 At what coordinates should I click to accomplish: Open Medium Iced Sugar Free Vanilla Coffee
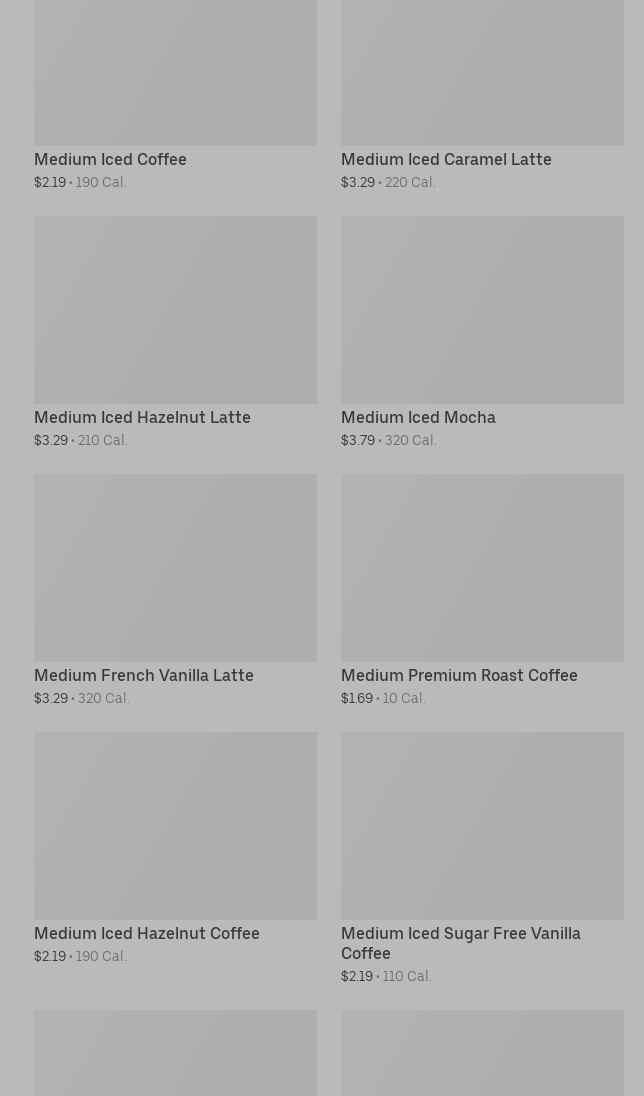482,858
